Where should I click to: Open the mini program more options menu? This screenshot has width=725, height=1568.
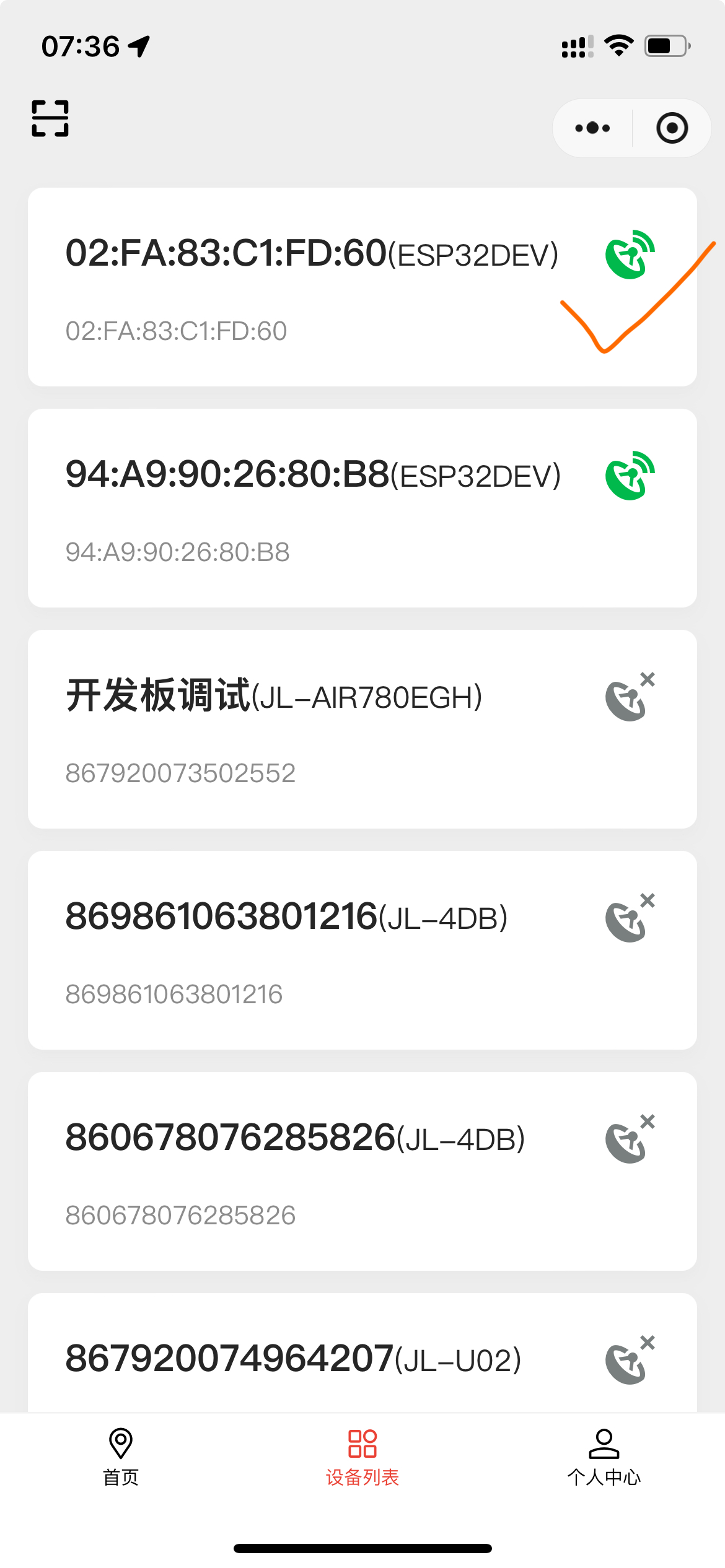pos(592,128)
